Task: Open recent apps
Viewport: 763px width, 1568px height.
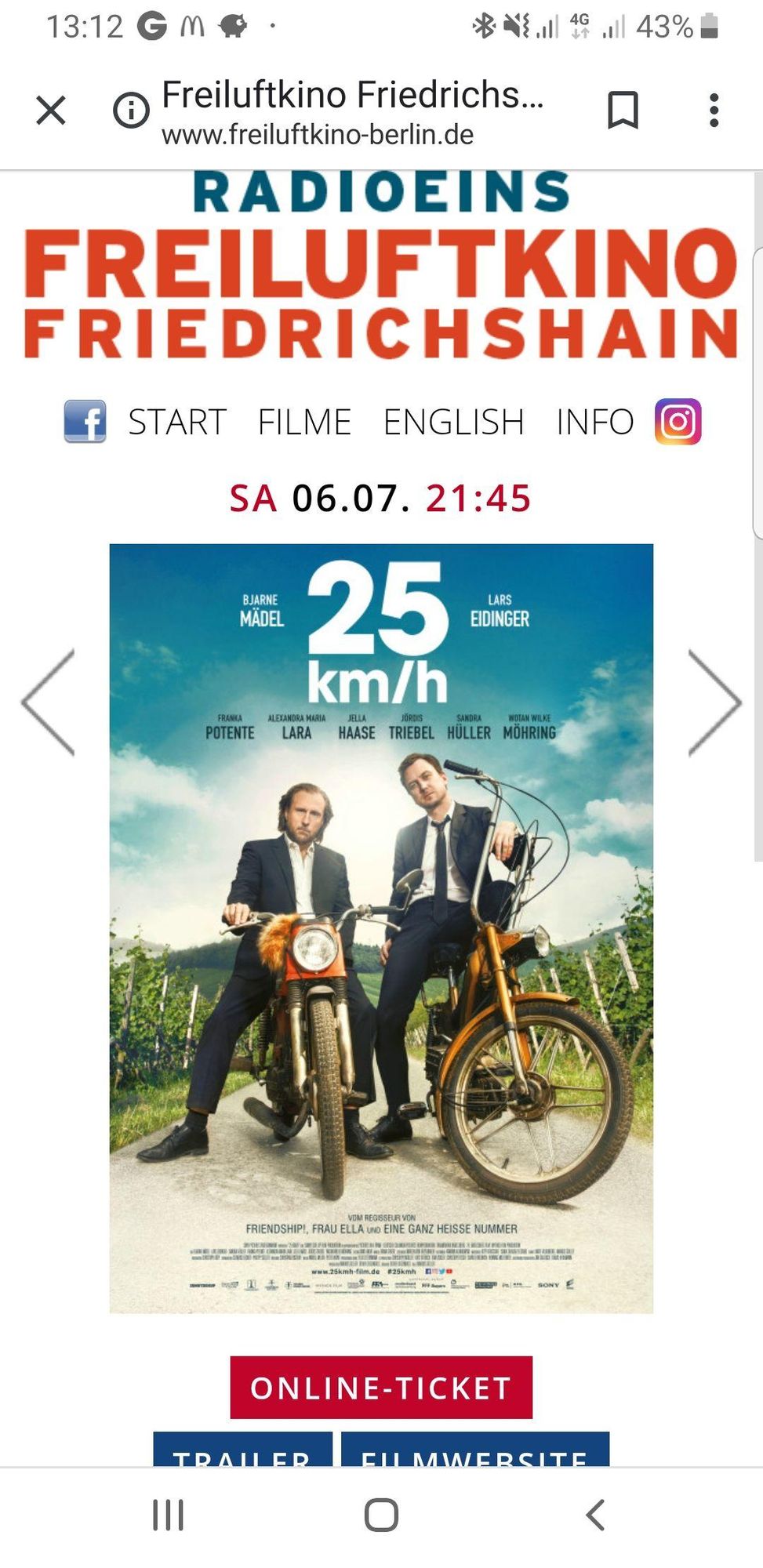Action: [x=168, y=1515]
